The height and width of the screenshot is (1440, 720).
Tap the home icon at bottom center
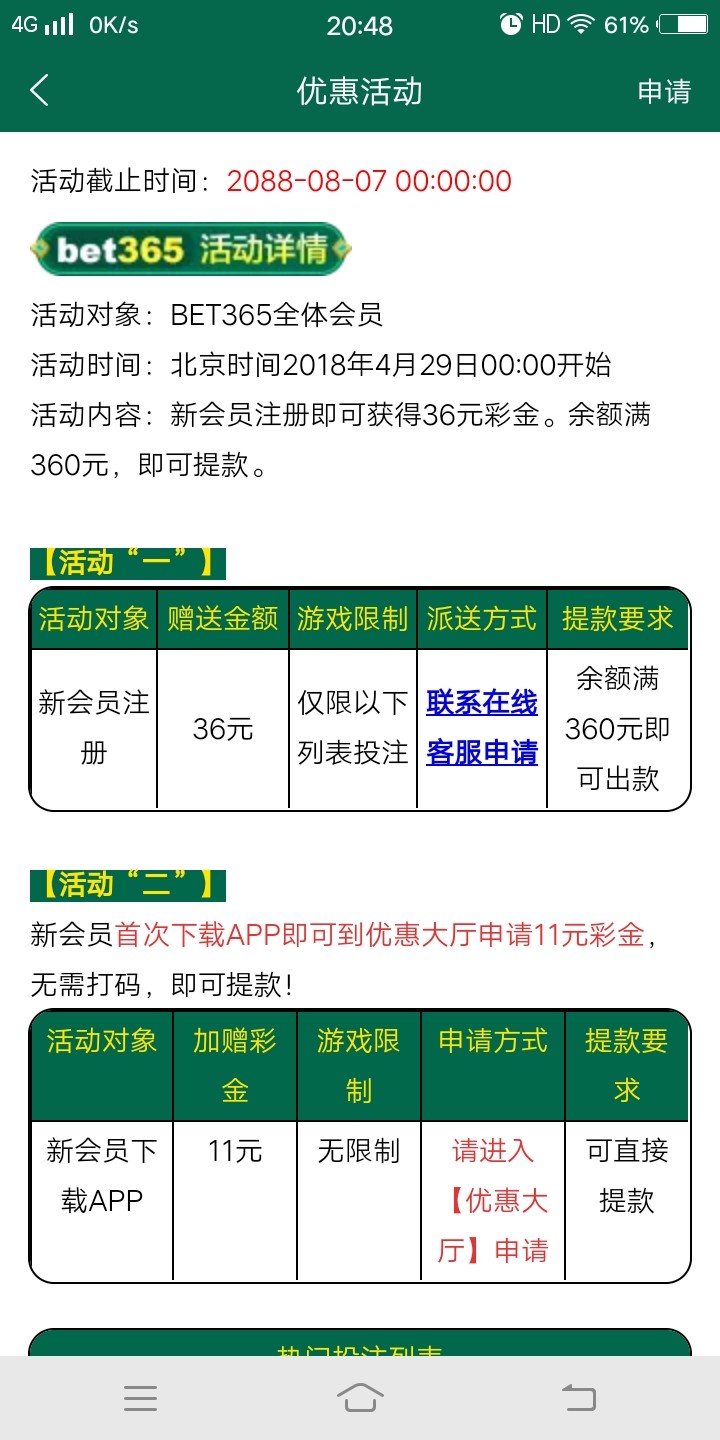click(360, 1398)
